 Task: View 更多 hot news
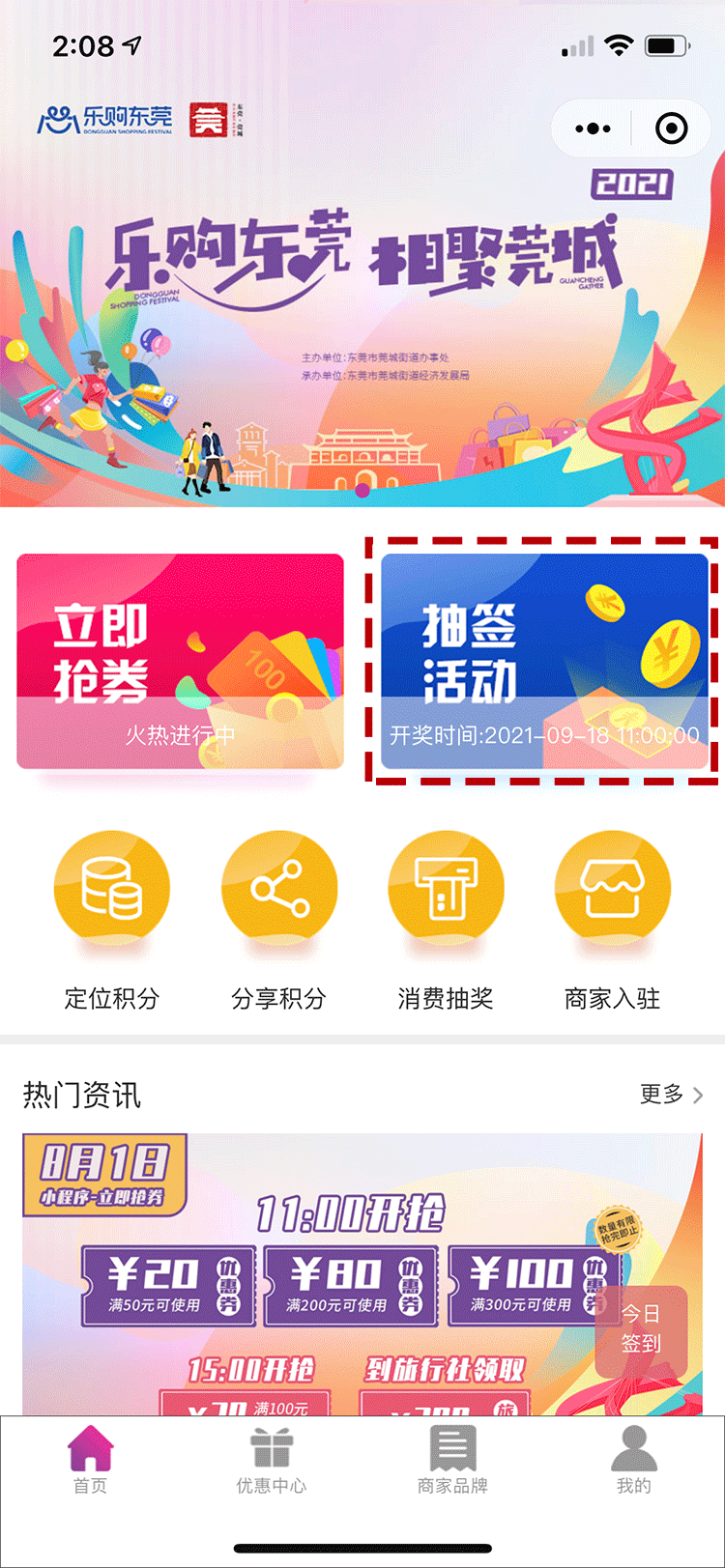pos(671,1095)
